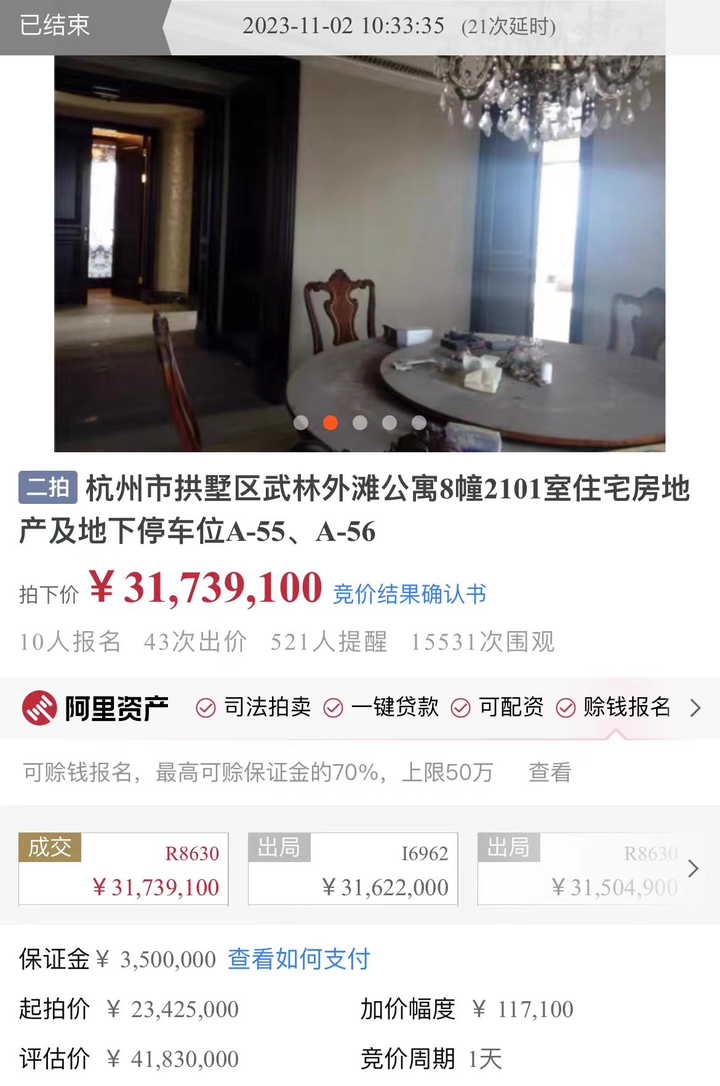Open the 竞价结果确认书 link
The image size is (720, 1086).
409,594
